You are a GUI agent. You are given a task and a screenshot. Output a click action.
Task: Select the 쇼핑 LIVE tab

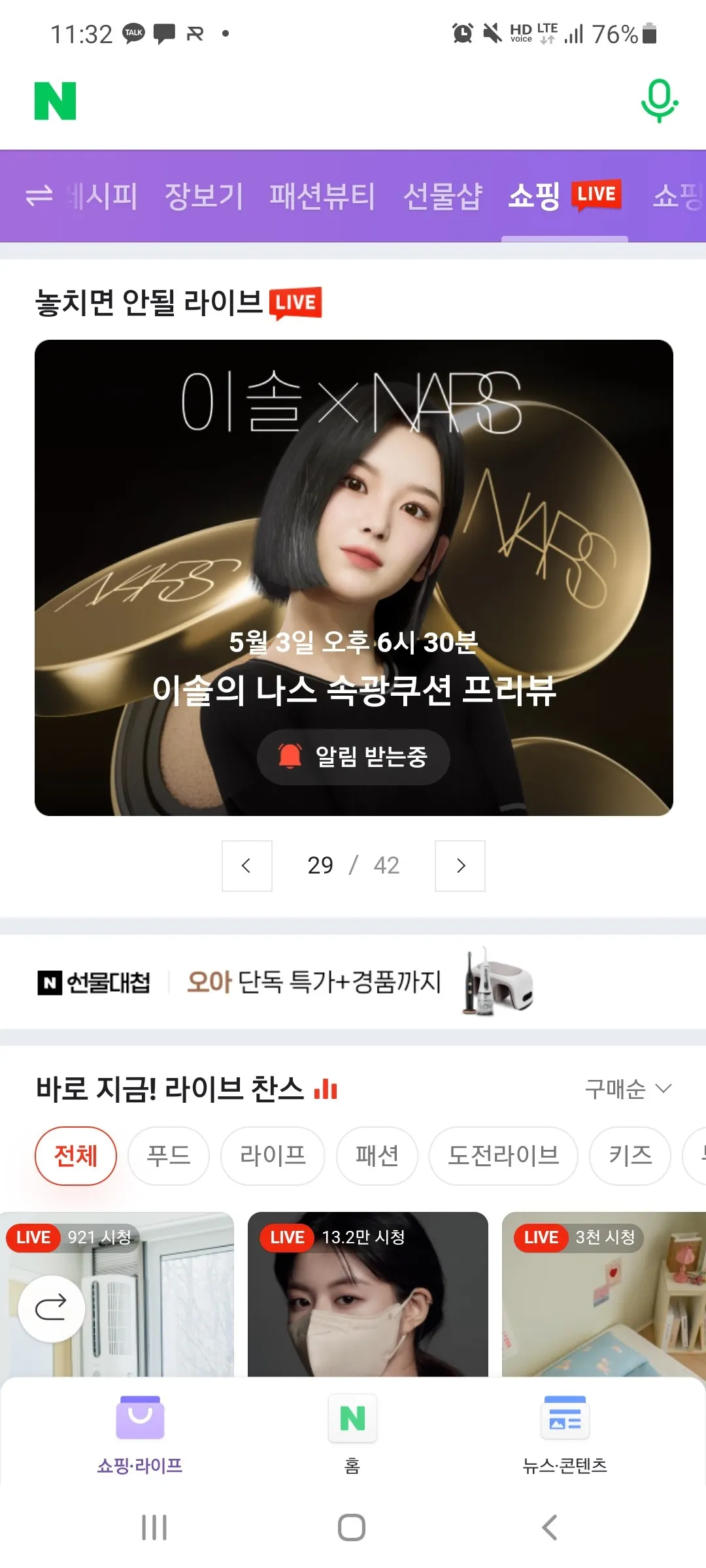[x=564, y=196]
